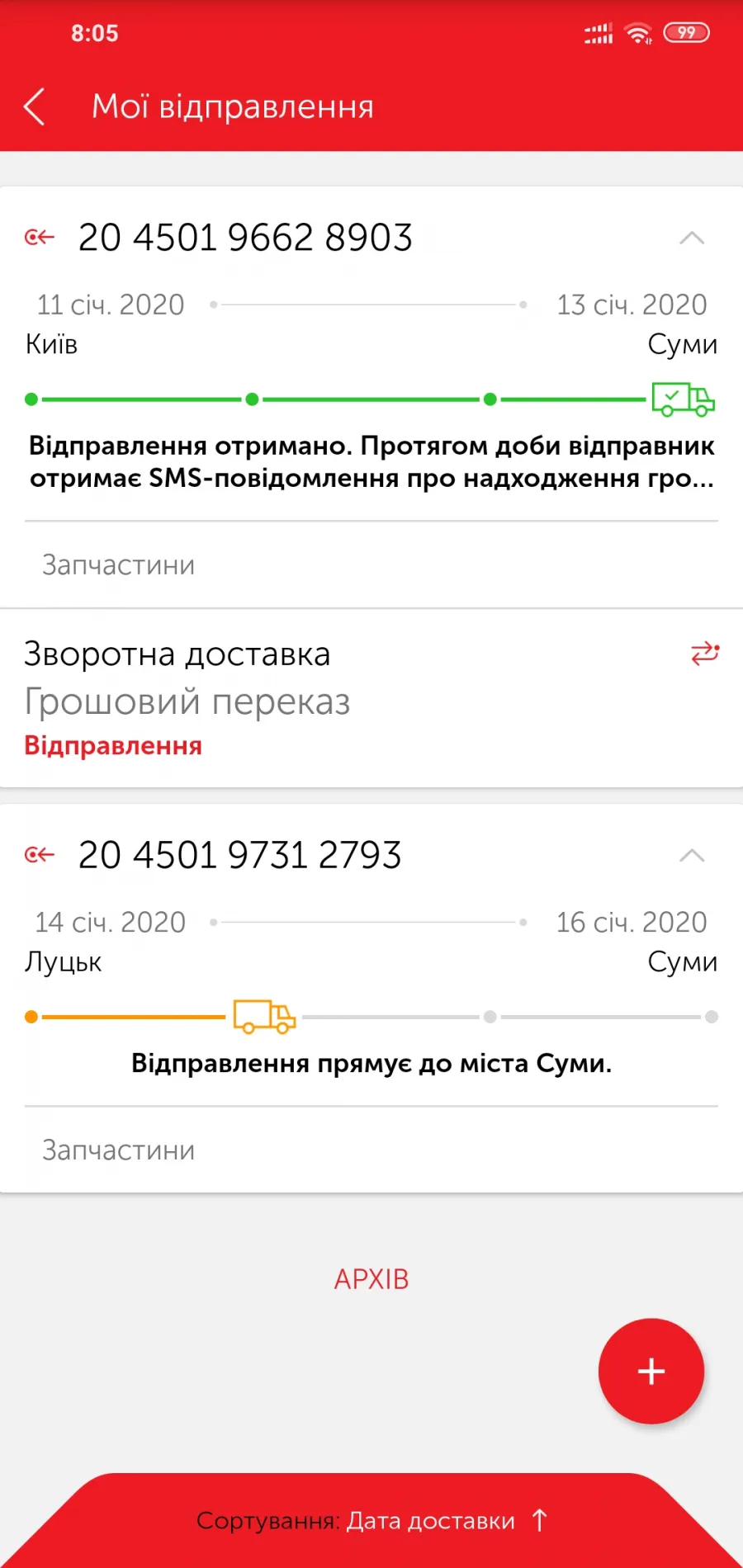The height and width of the screenshot is (1568, 743).
Task: Add a new shipment with plus button
Action: pos(651,1371)
